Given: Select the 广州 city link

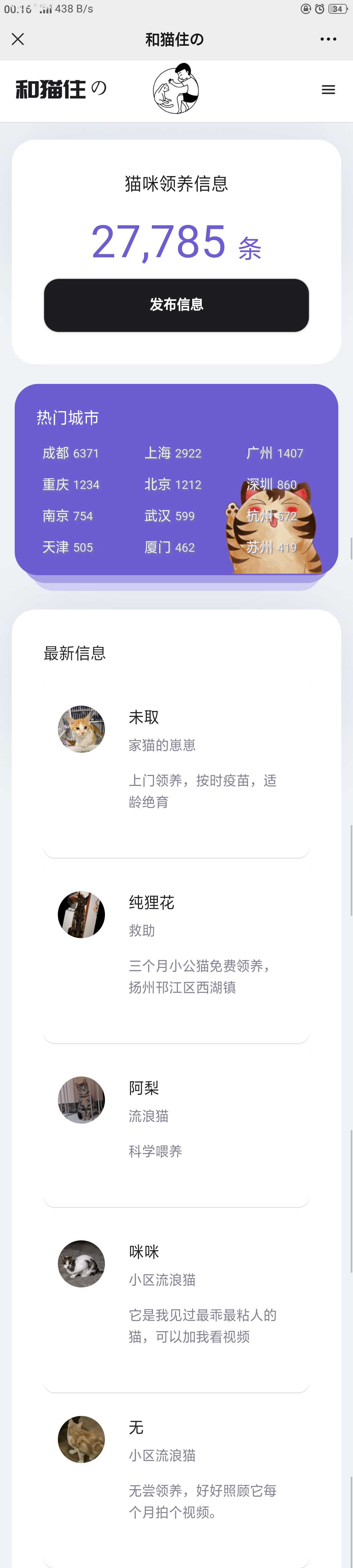Looking at the screenshot, I should click(x=275, y=453).
